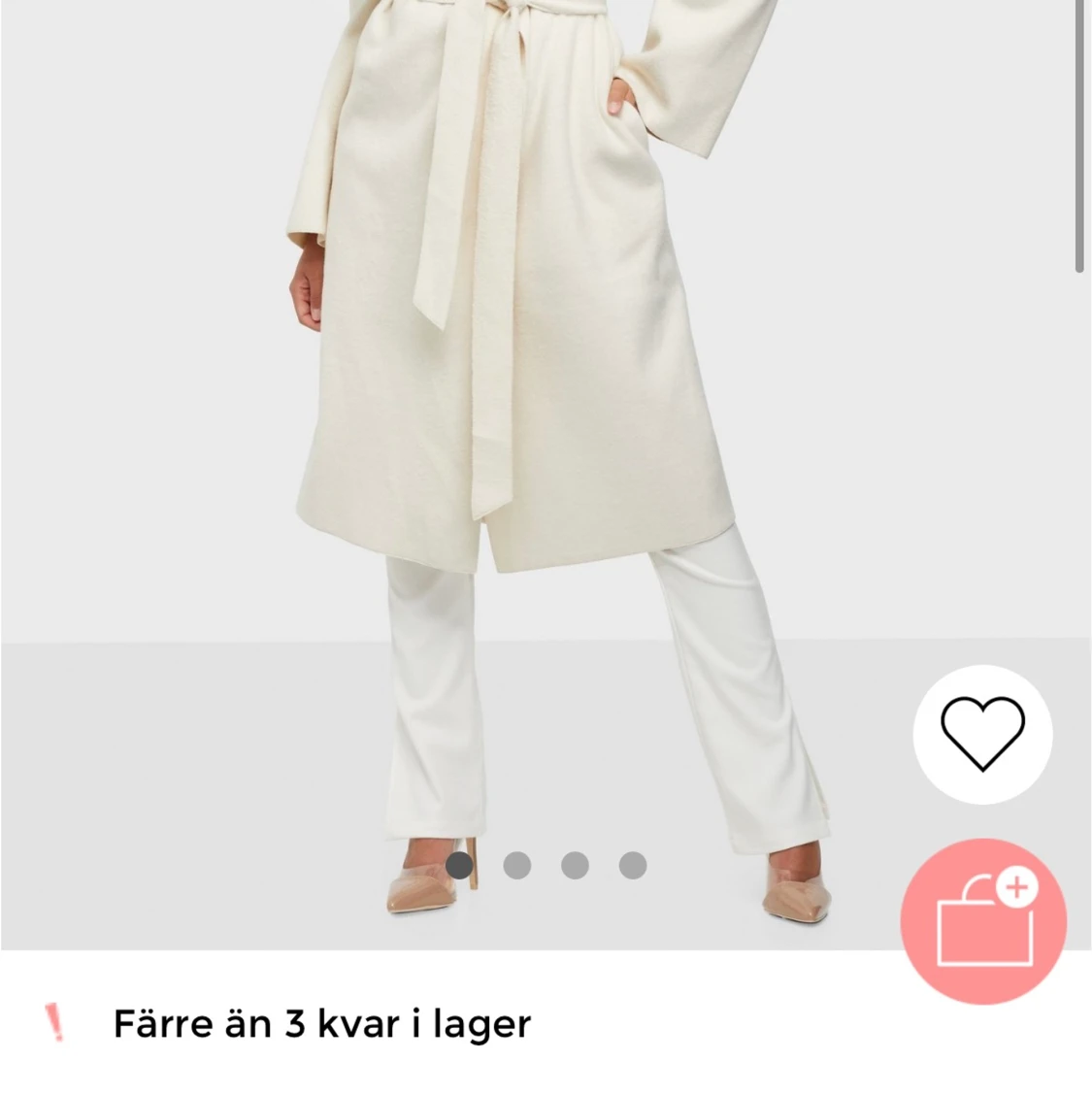The height and width of the screenshot is (1093, 1092).
Task: Jump to the third product photo dot
Action: pyautogui.click(x=576, y=865)
